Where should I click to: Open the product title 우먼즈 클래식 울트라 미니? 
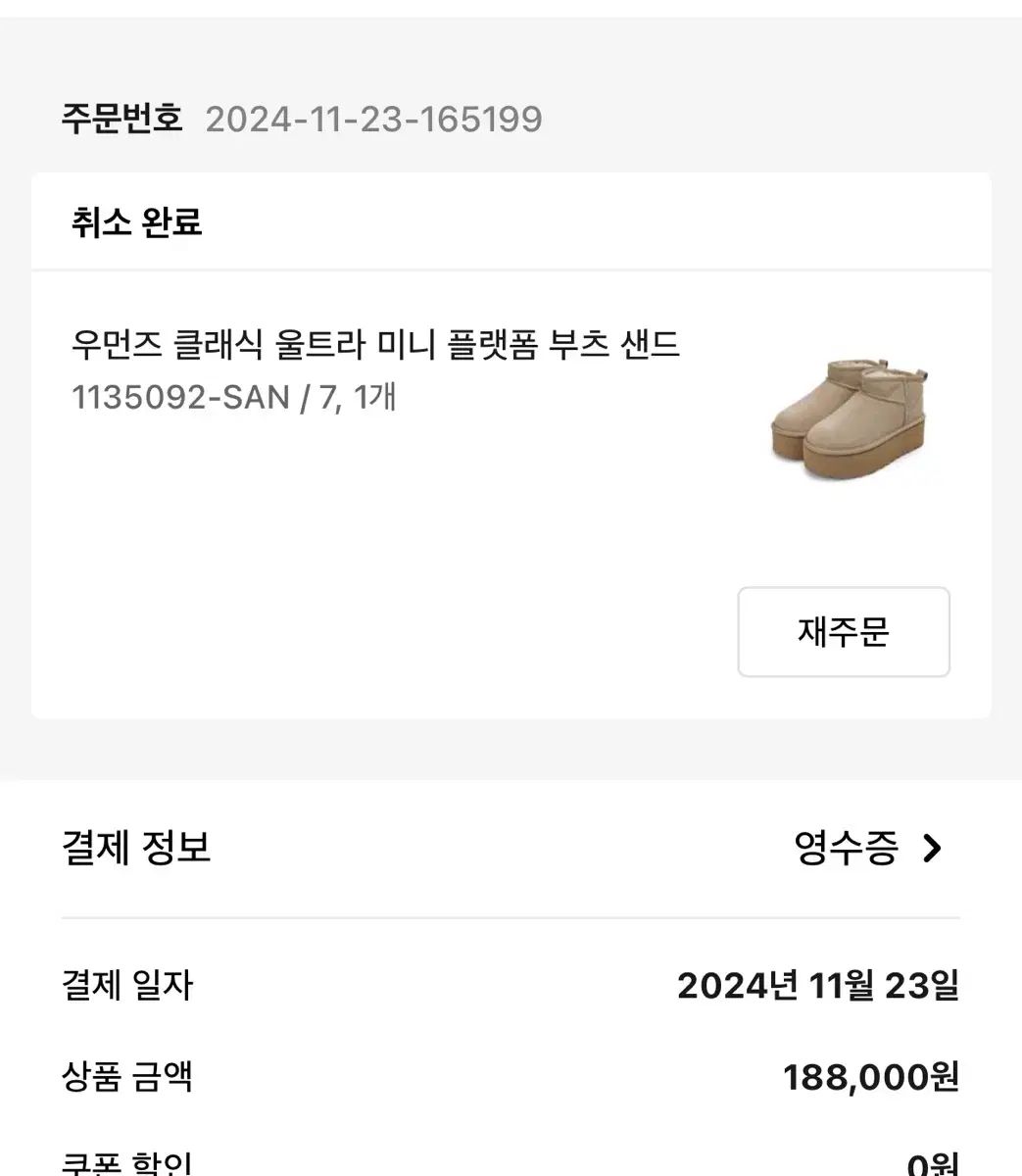point(377,345)
